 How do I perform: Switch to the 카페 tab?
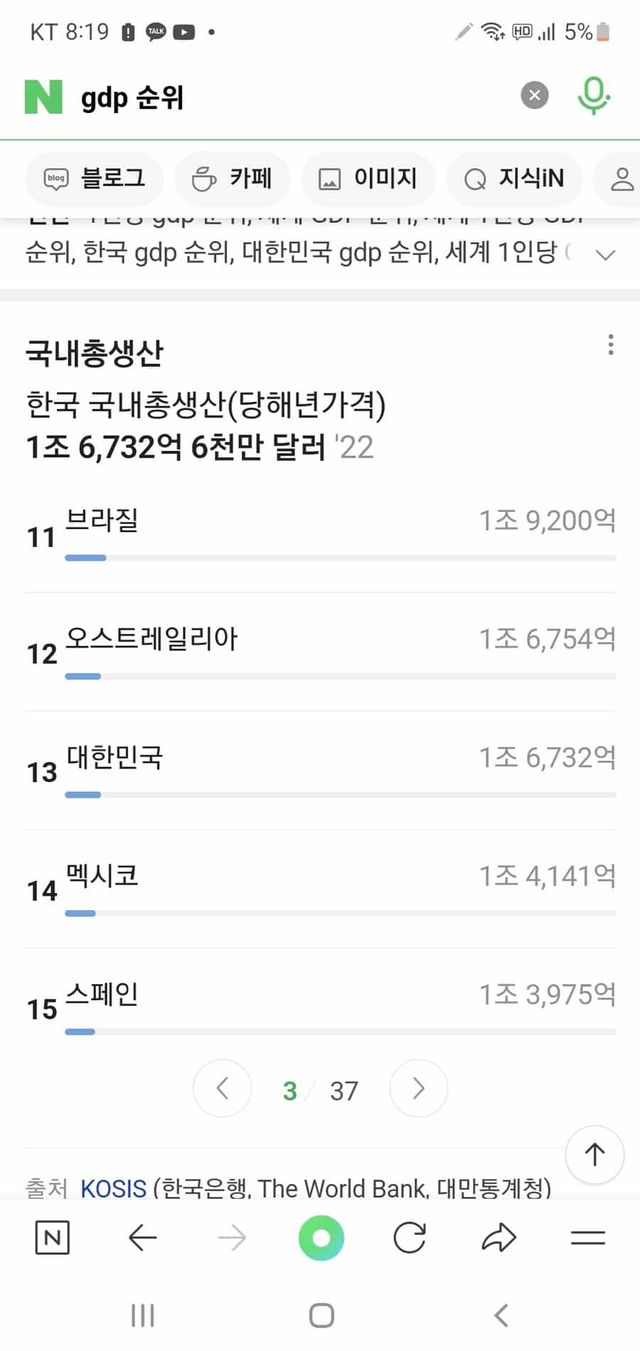pos(232,179)
